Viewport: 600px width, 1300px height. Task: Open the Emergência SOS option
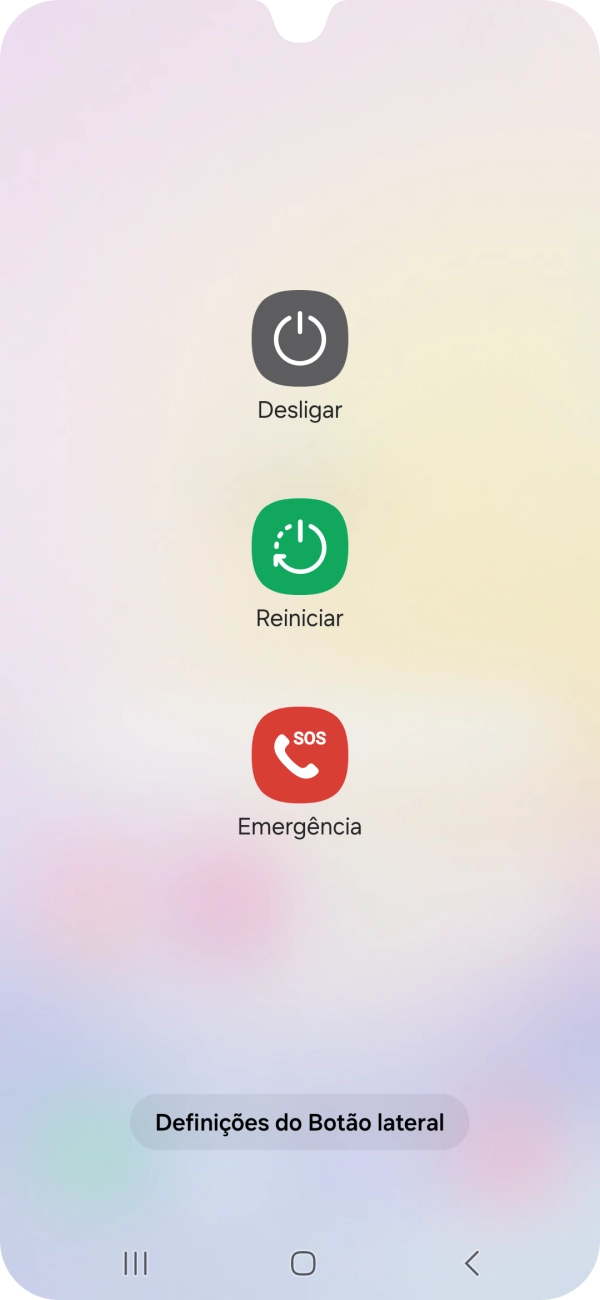[300, 755]
